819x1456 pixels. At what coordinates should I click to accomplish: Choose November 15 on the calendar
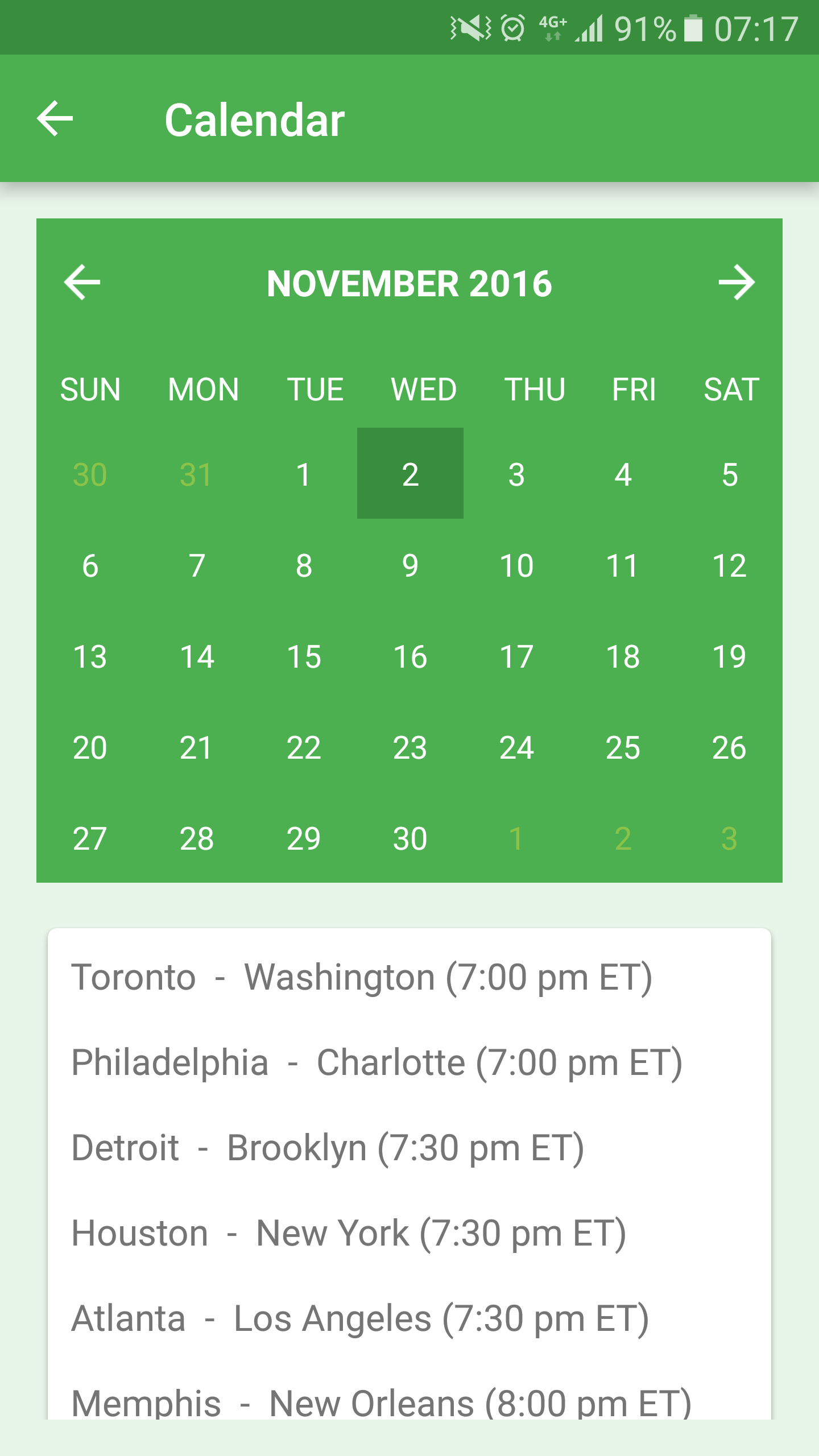(x=304, y=656)
